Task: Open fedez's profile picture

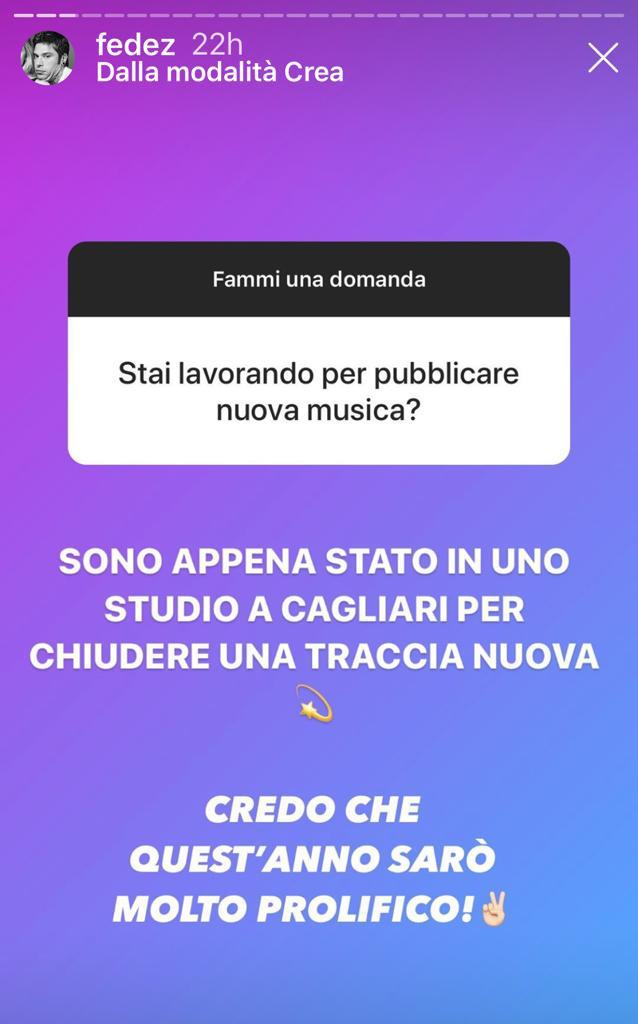Action: click(47, 58)
